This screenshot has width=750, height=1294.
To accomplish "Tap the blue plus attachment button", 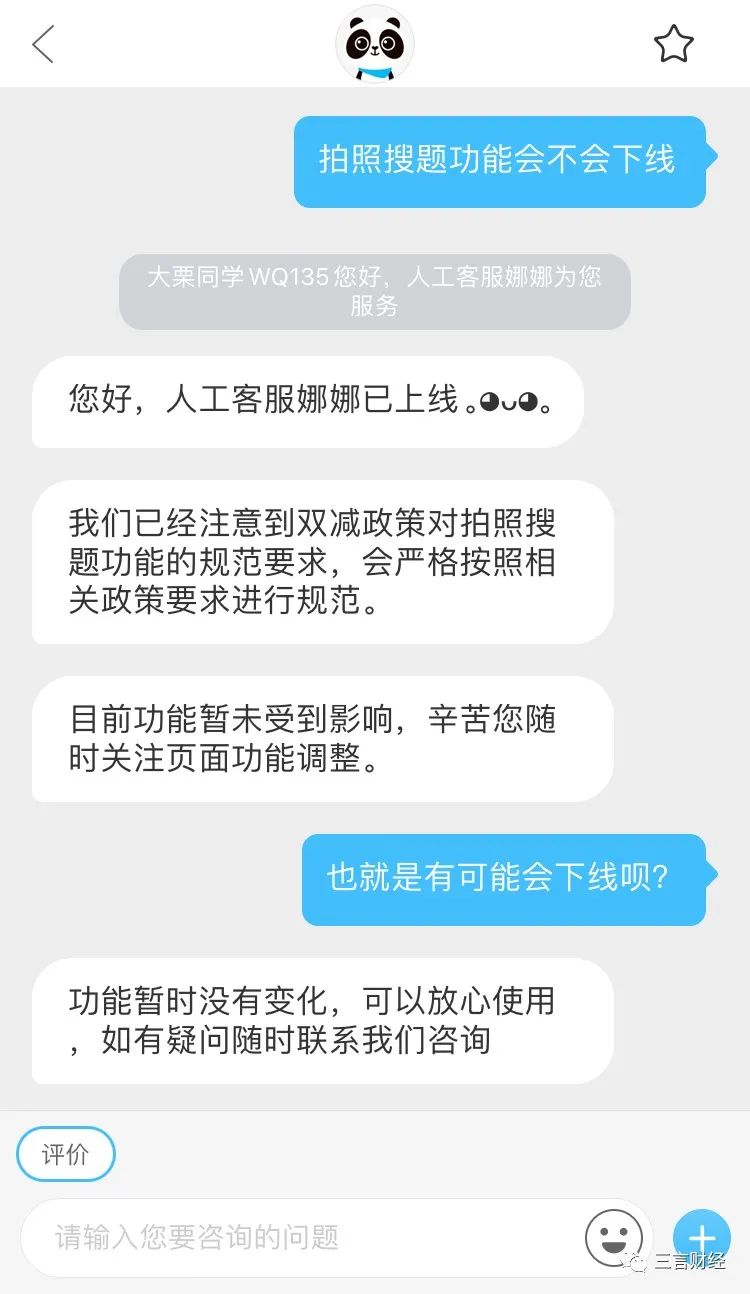I will click(x=702, y=1237).
